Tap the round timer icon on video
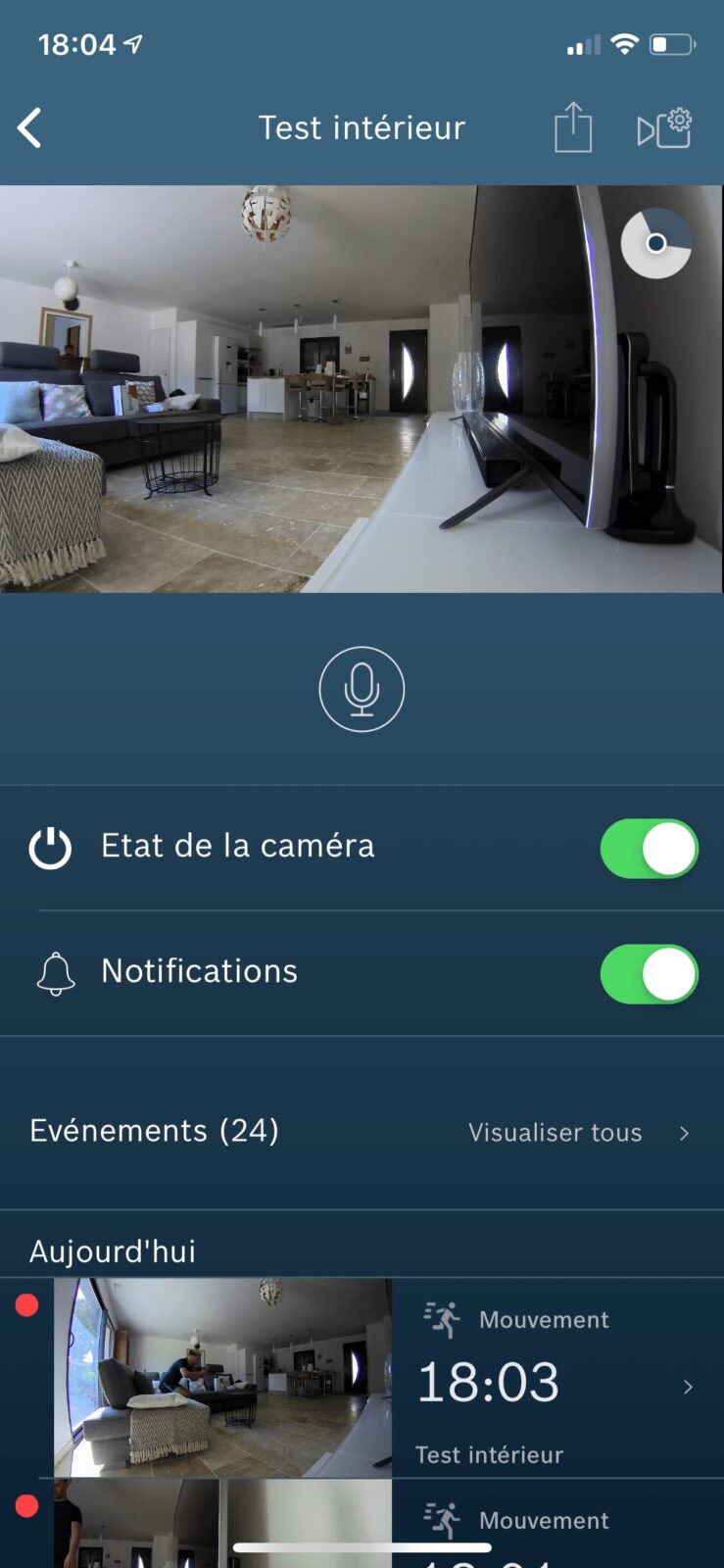 (x=655, y=243)
